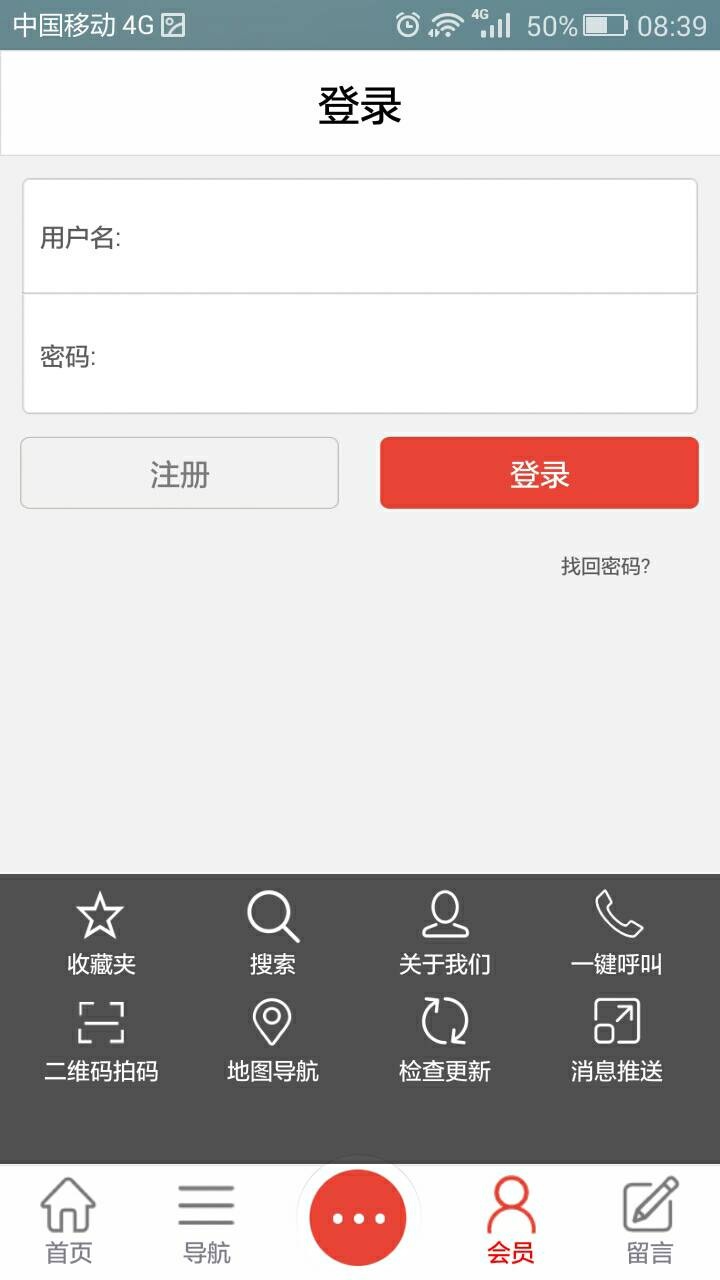Open 注册 to register an account
This screenshot has height=1280, width=720.
pyautogui.click(x=180, y=474)
